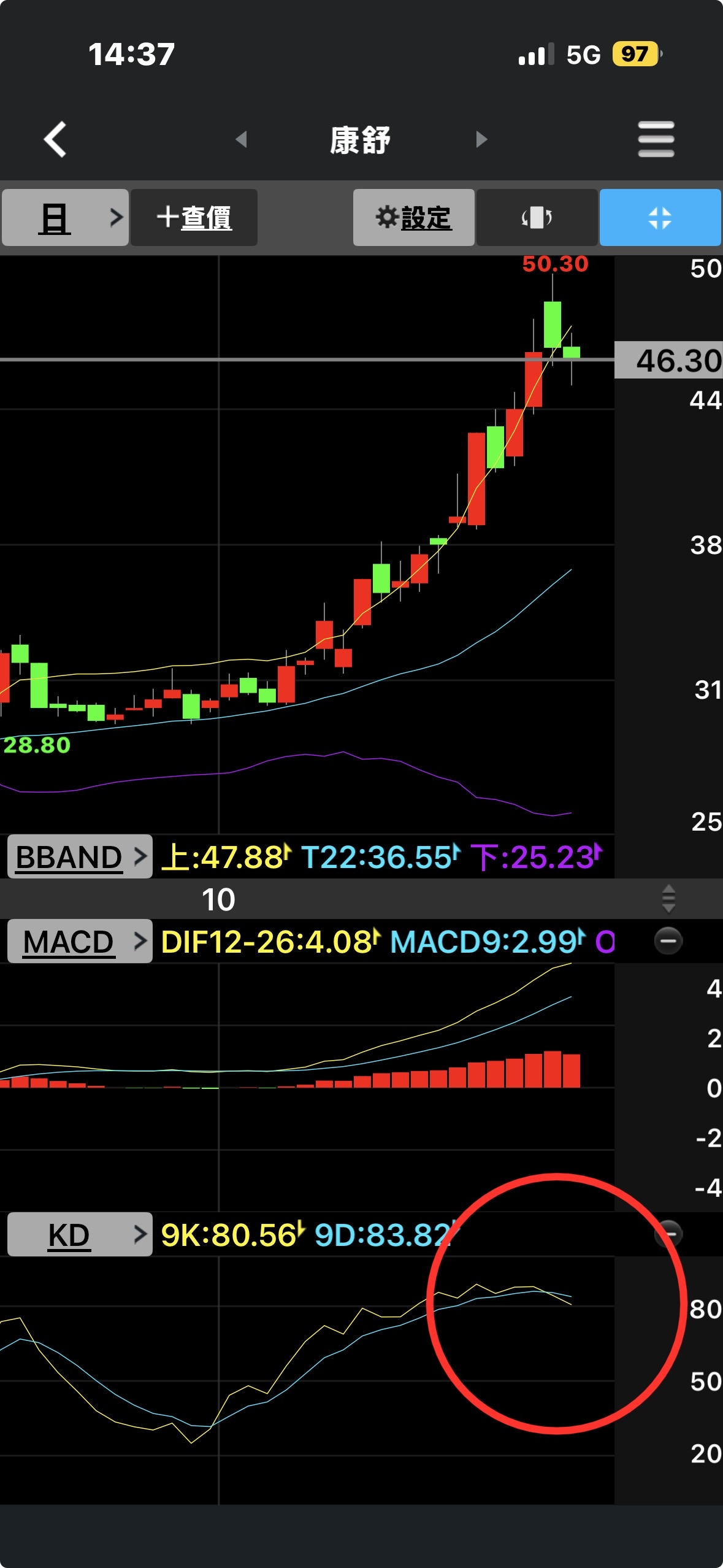Screen dimensions: 723x1568
Task: Tap the 查價 price lookup button
Action: pyautogui.click(x=194, y=218)
